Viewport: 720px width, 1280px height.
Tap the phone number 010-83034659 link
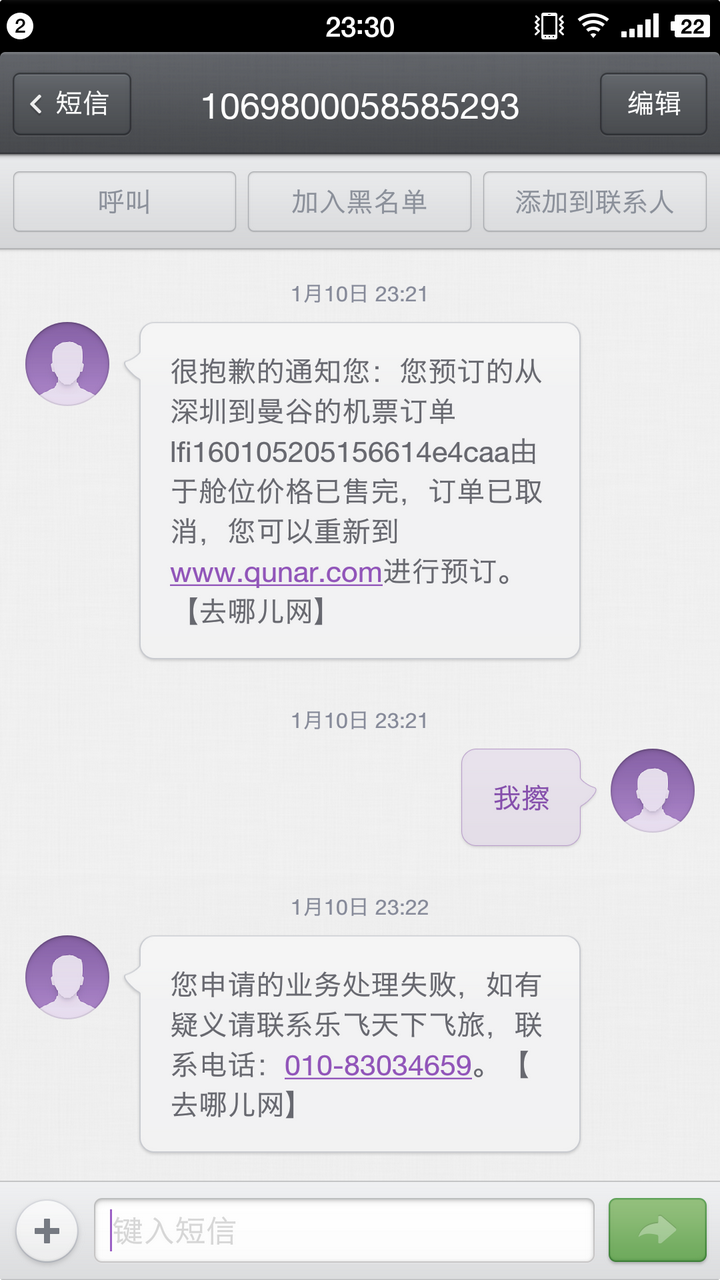[378, 1066]
